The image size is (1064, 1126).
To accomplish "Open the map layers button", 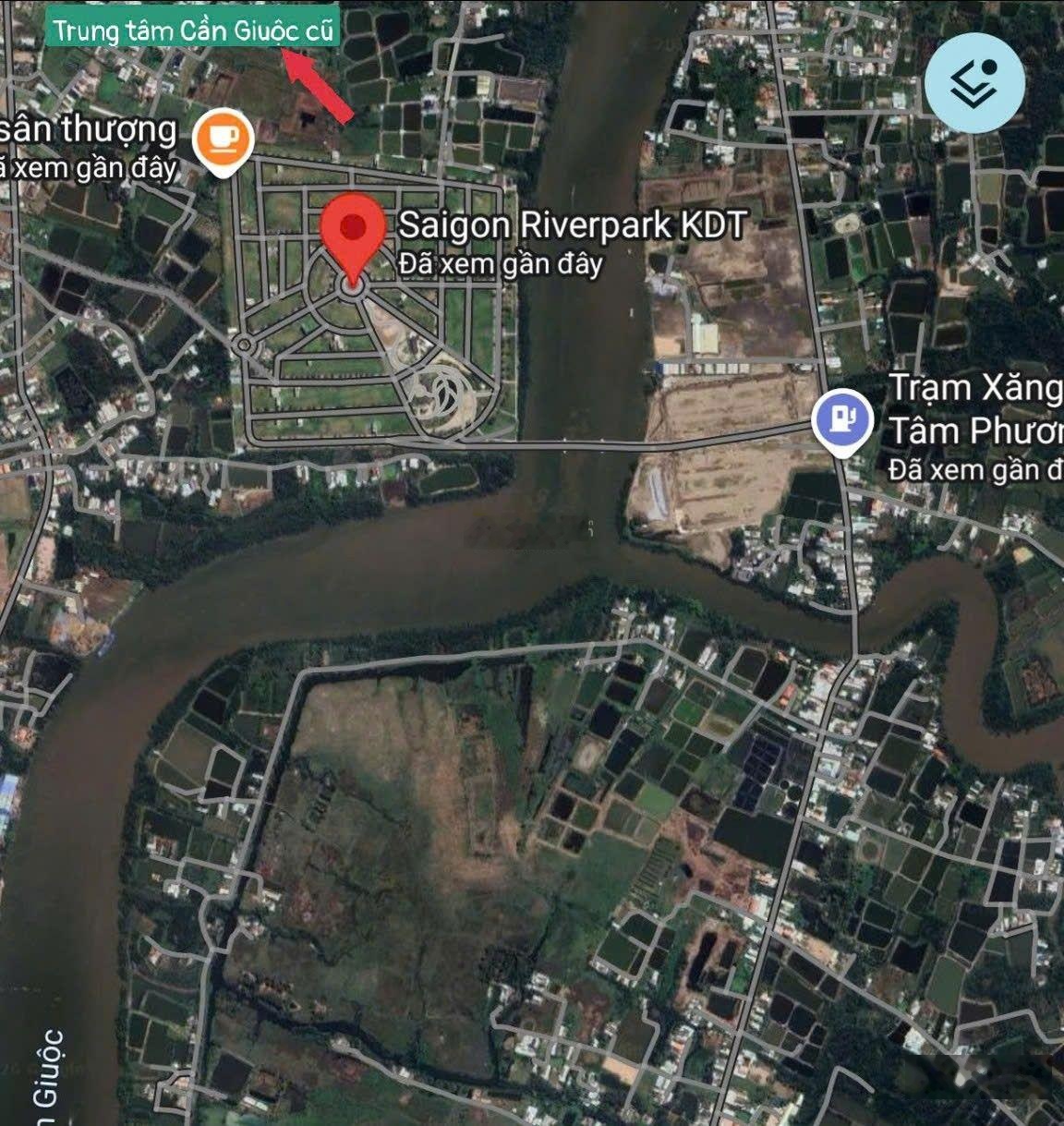I will [x=974, y=81].
